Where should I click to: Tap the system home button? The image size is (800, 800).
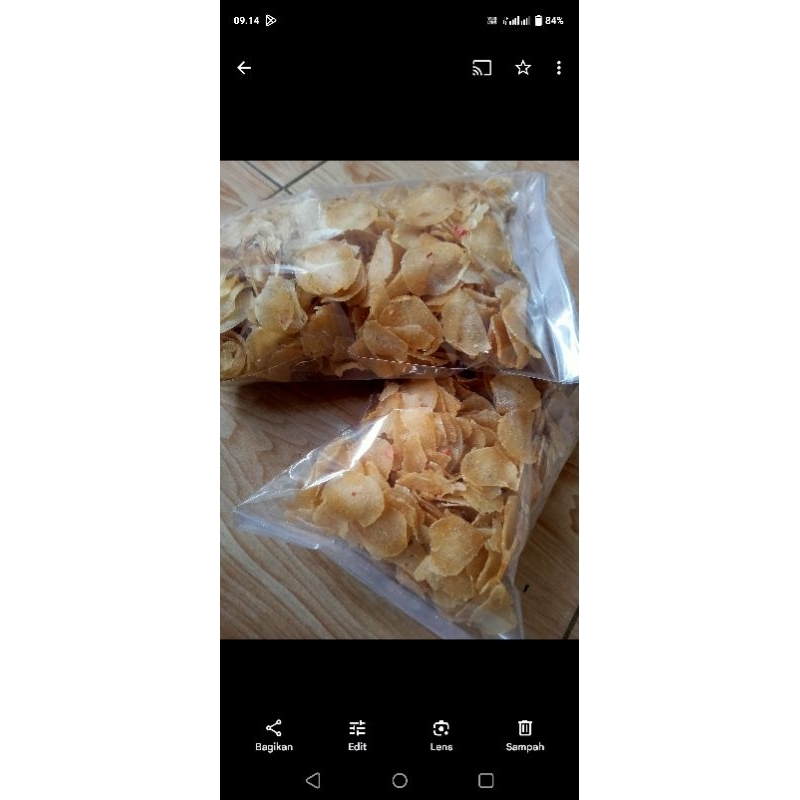pos(400,780)
